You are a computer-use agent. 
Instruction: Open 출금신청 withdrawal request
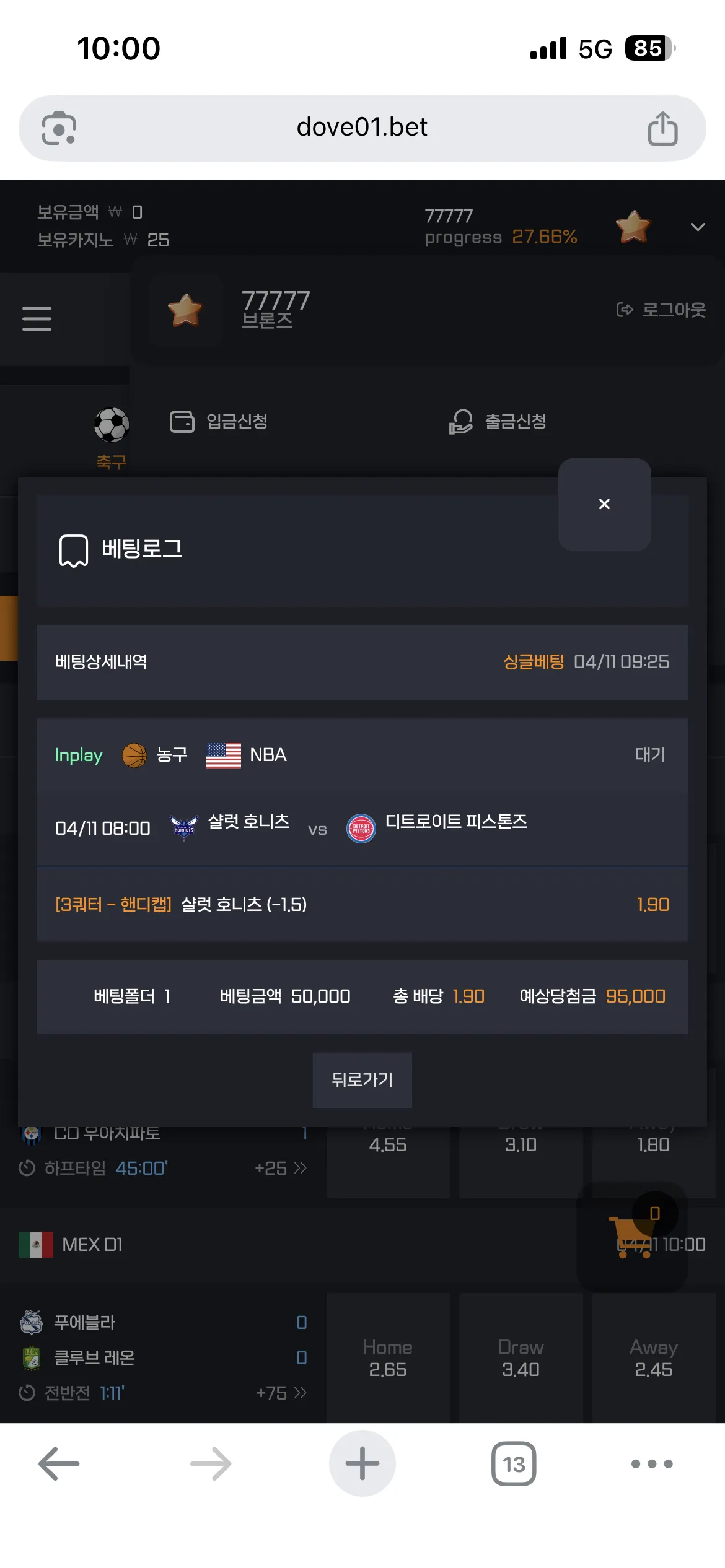498,422
